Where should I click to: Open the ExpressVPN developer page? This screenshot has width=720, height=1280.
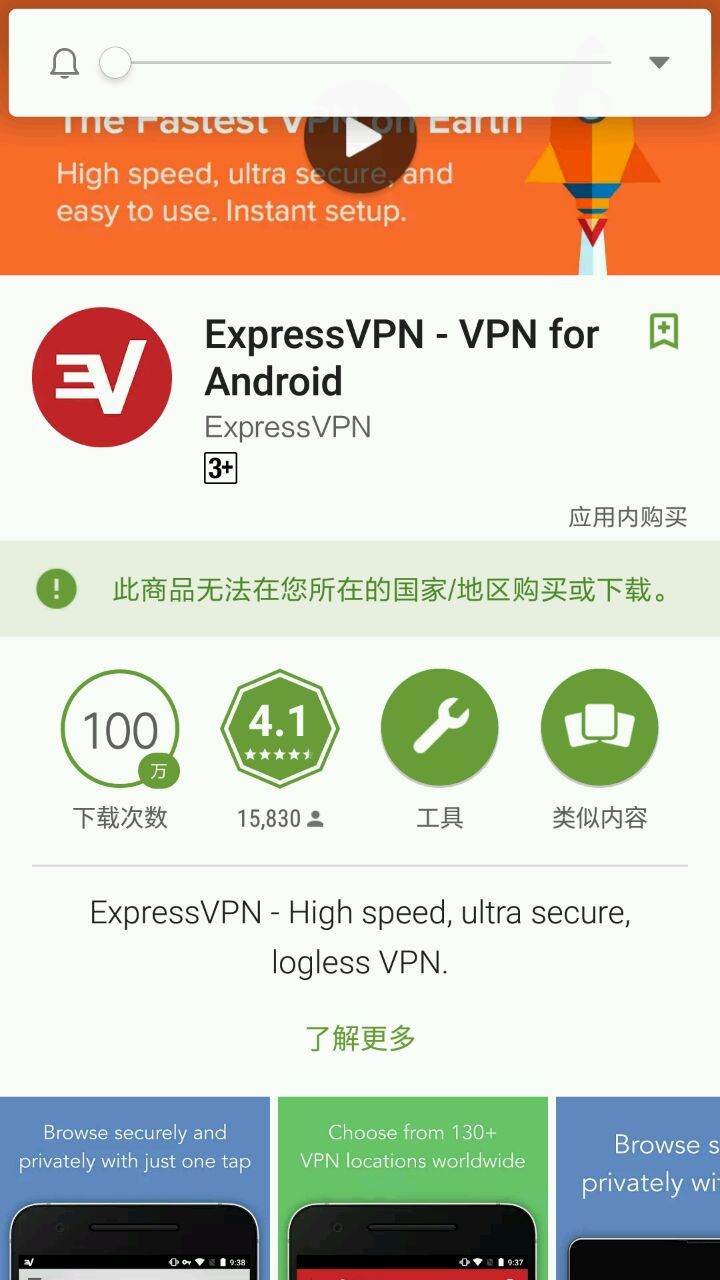[288, 427]
